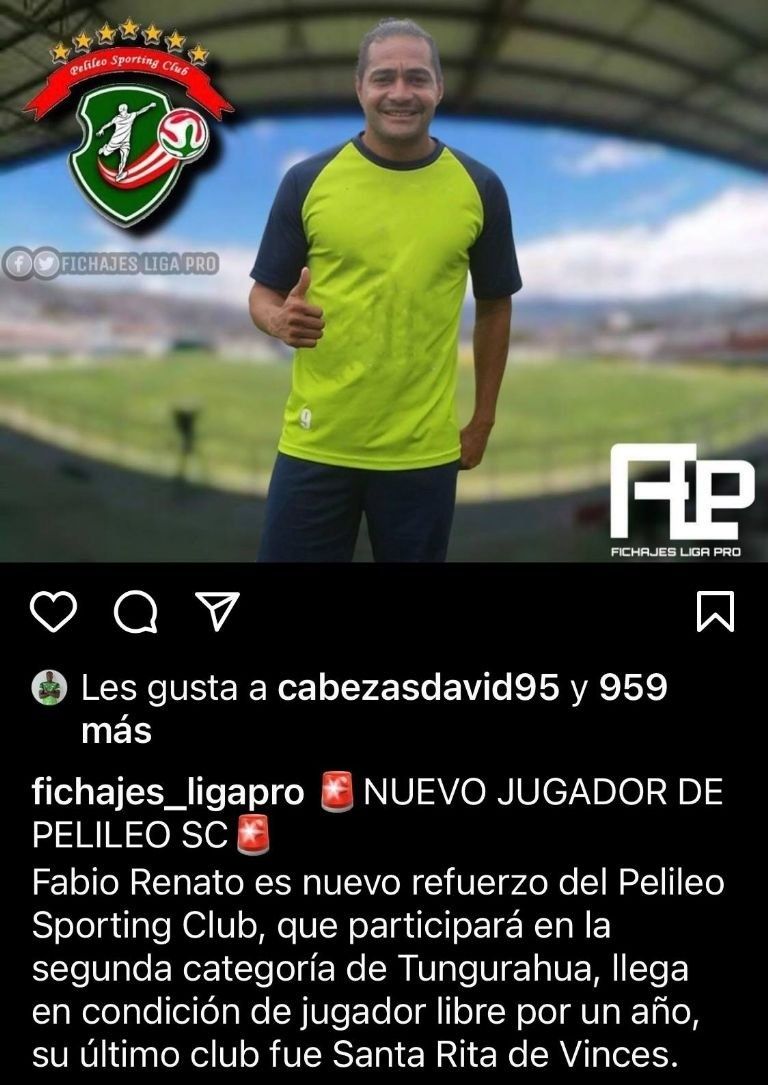
Task: Open comments on this post
Action: click(135, 612)
